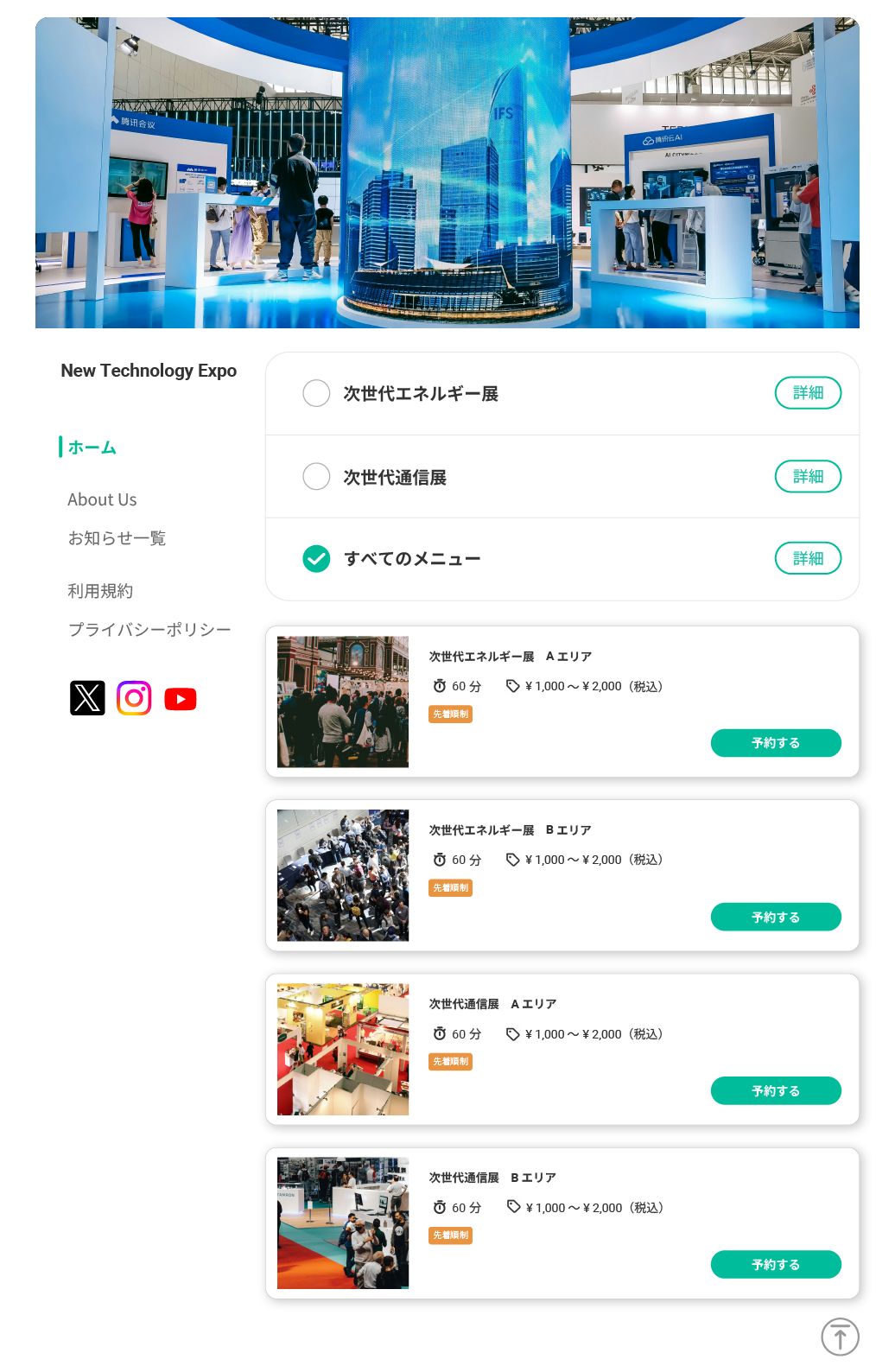The width and height of the screenshot is (895, 1372).
Task: Go to ホーム in the side menu
Action: click(x=92, y=448)
